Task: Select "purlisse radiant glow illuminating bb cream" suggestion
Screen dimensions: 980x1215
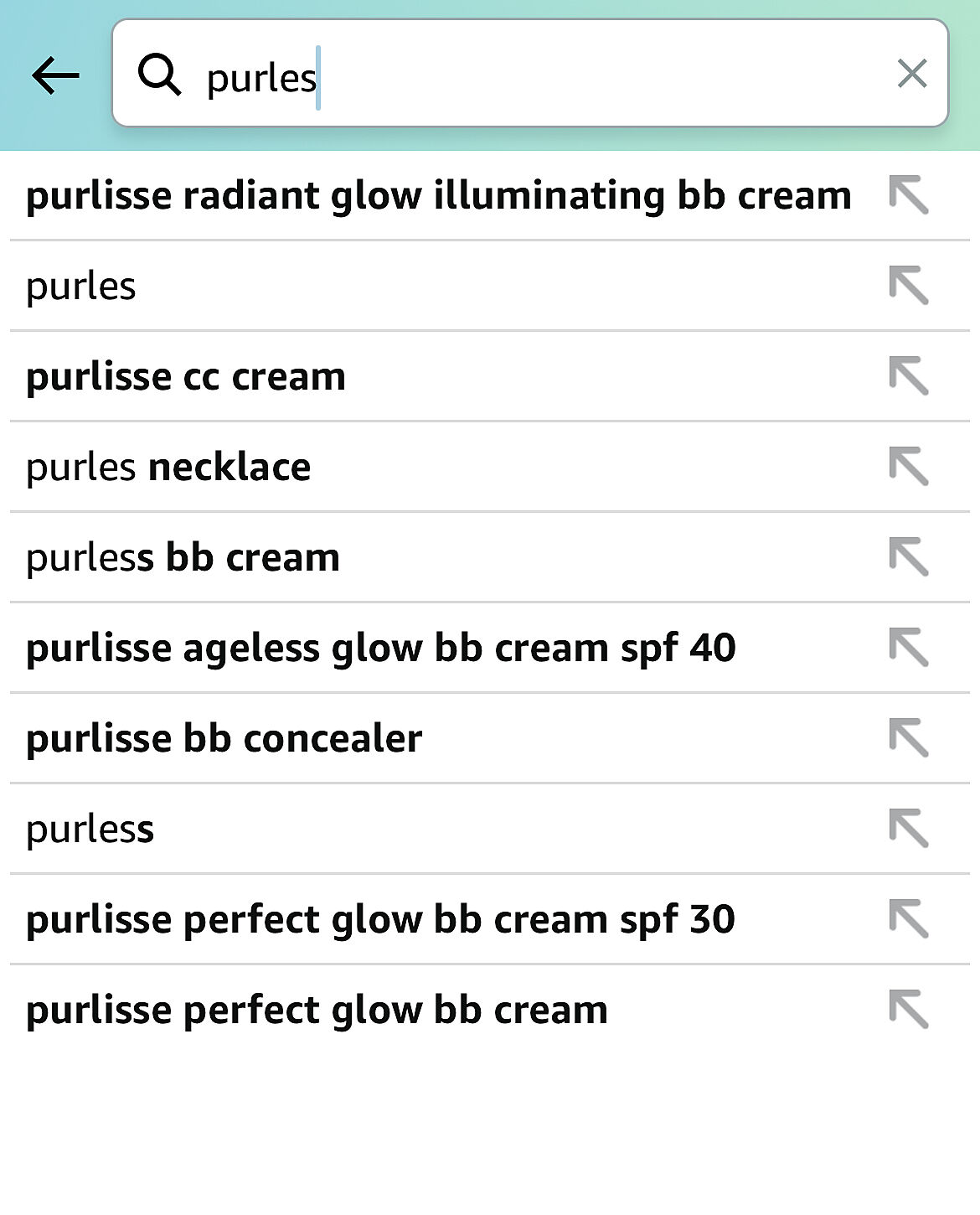Action: (438, 196)
